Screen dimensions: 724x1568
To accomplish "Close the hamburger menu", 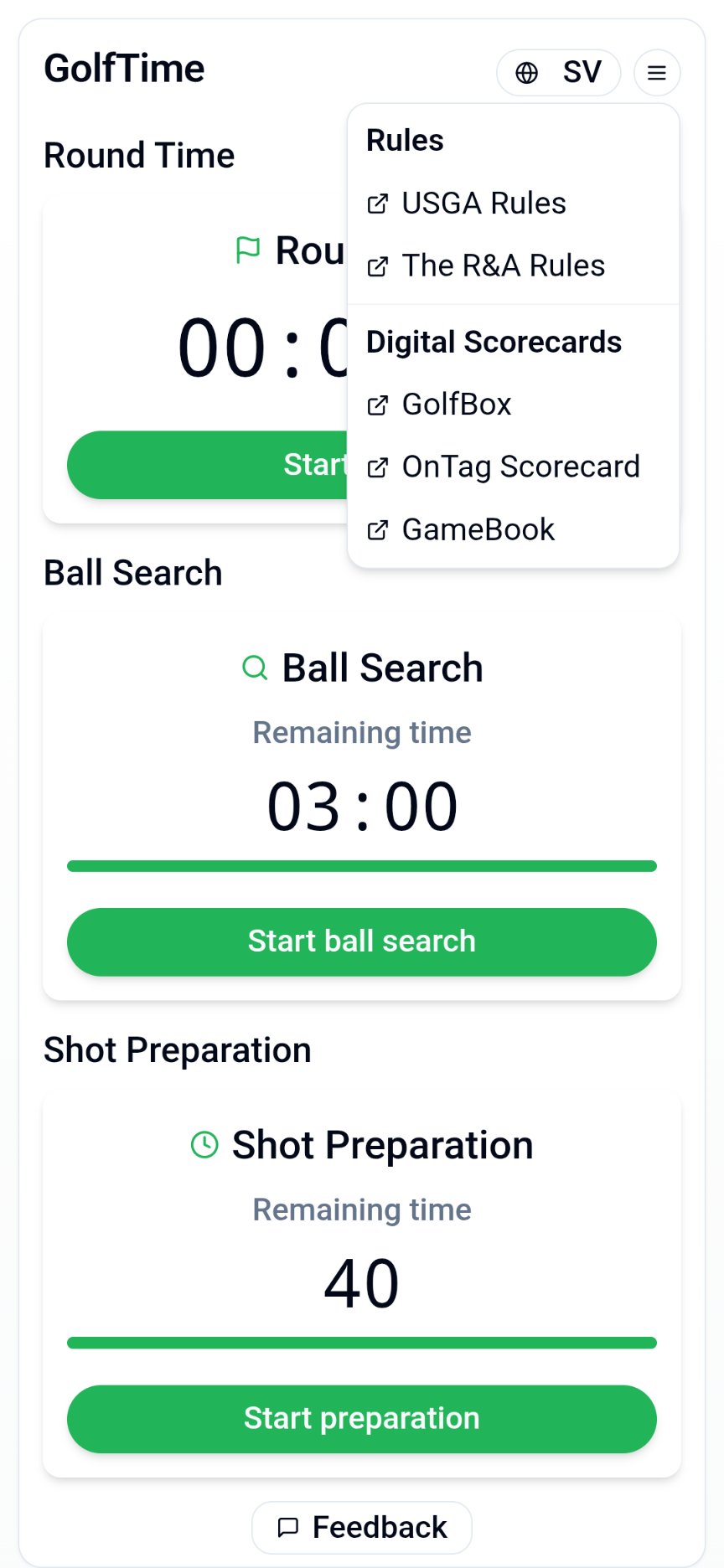I will tap(656, 73).
